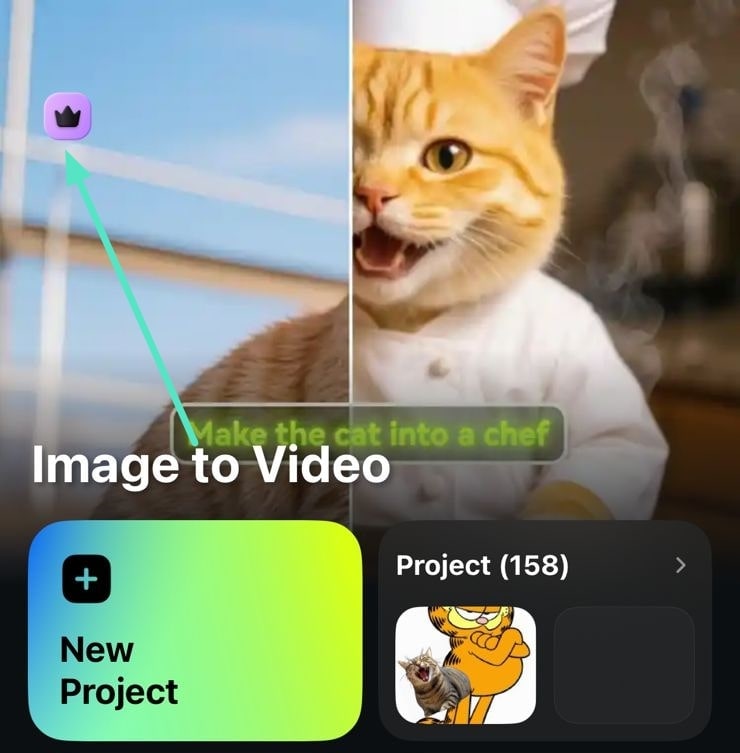Image resolution: width=740 pixels, height=753 pixels.
Task: Tap the purple crown premium icon
Action: pyautogui.click(x=68, y=117)
